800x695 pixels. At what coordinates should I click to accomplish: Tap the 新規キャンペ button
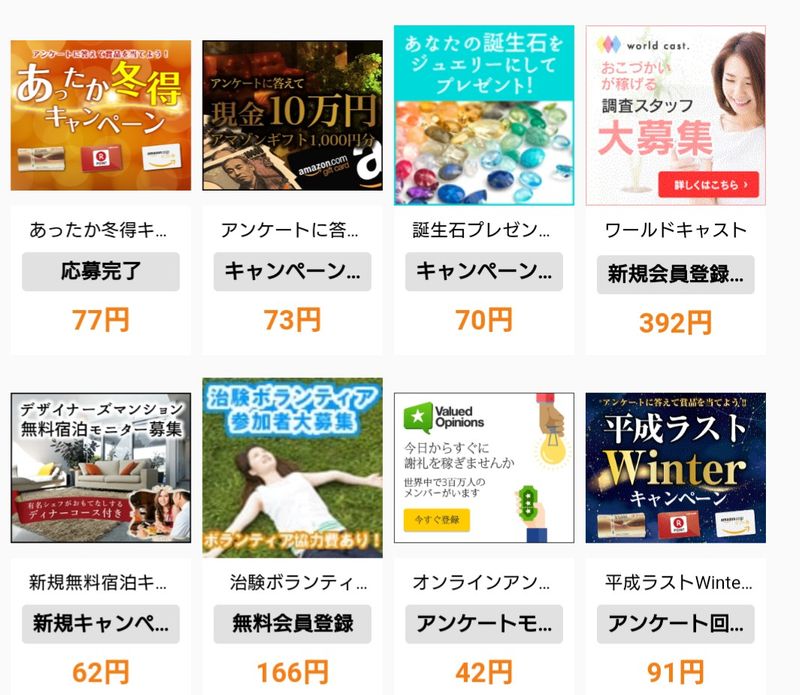pos(100,623)
